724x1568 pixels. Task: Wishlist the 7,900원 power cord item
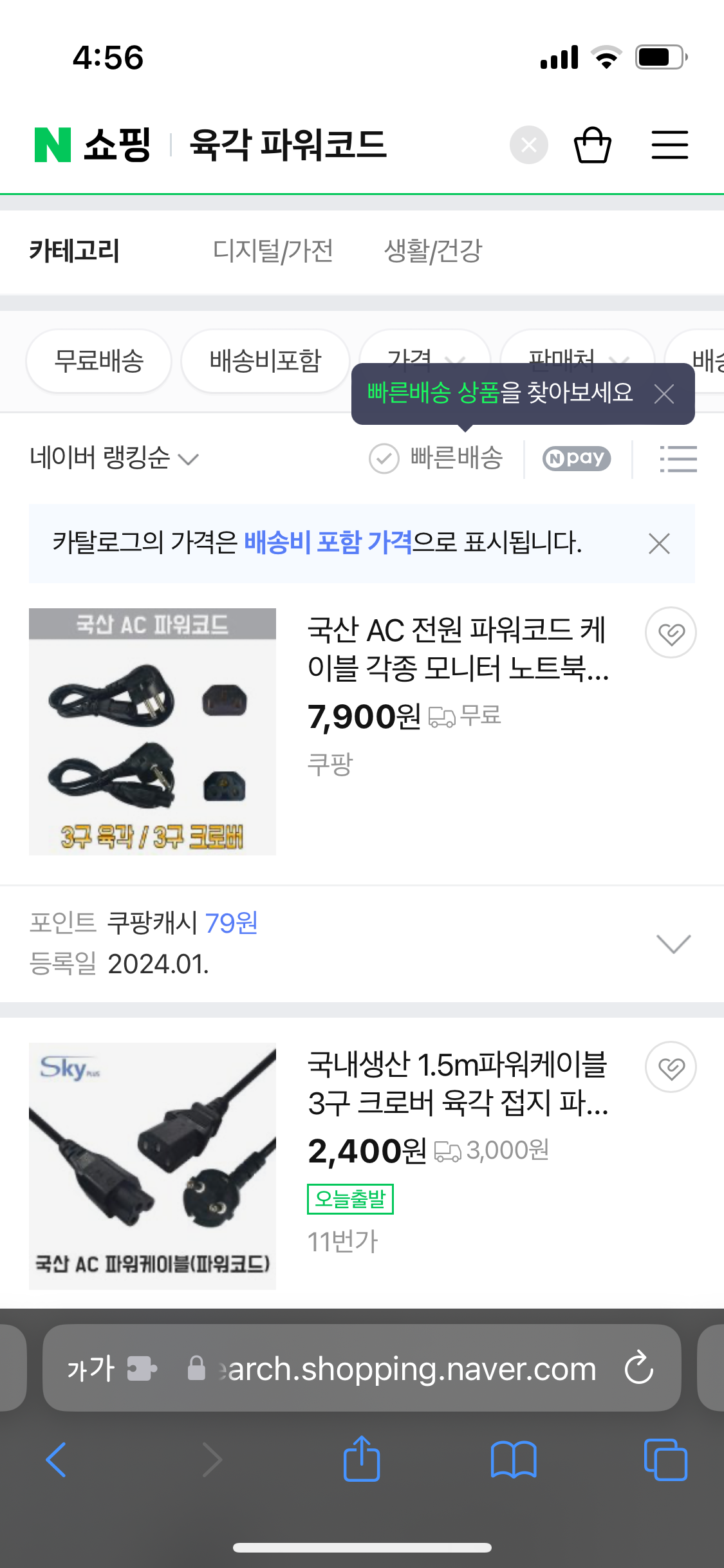point(671,633)
